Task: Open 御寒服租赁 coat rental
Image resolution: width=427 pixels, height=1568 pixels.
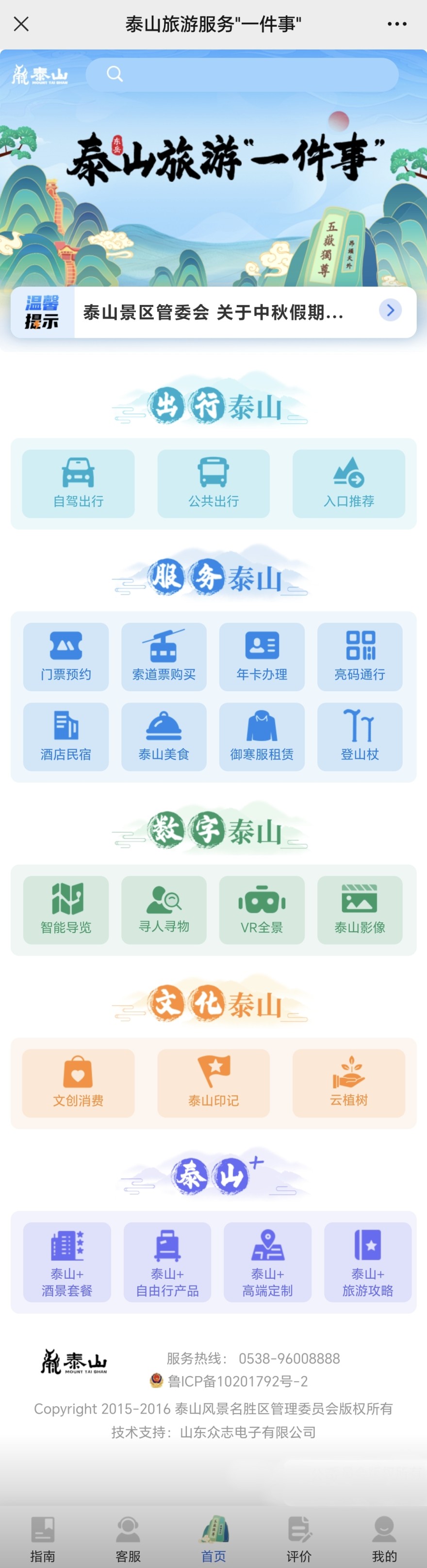Action: 262,737
